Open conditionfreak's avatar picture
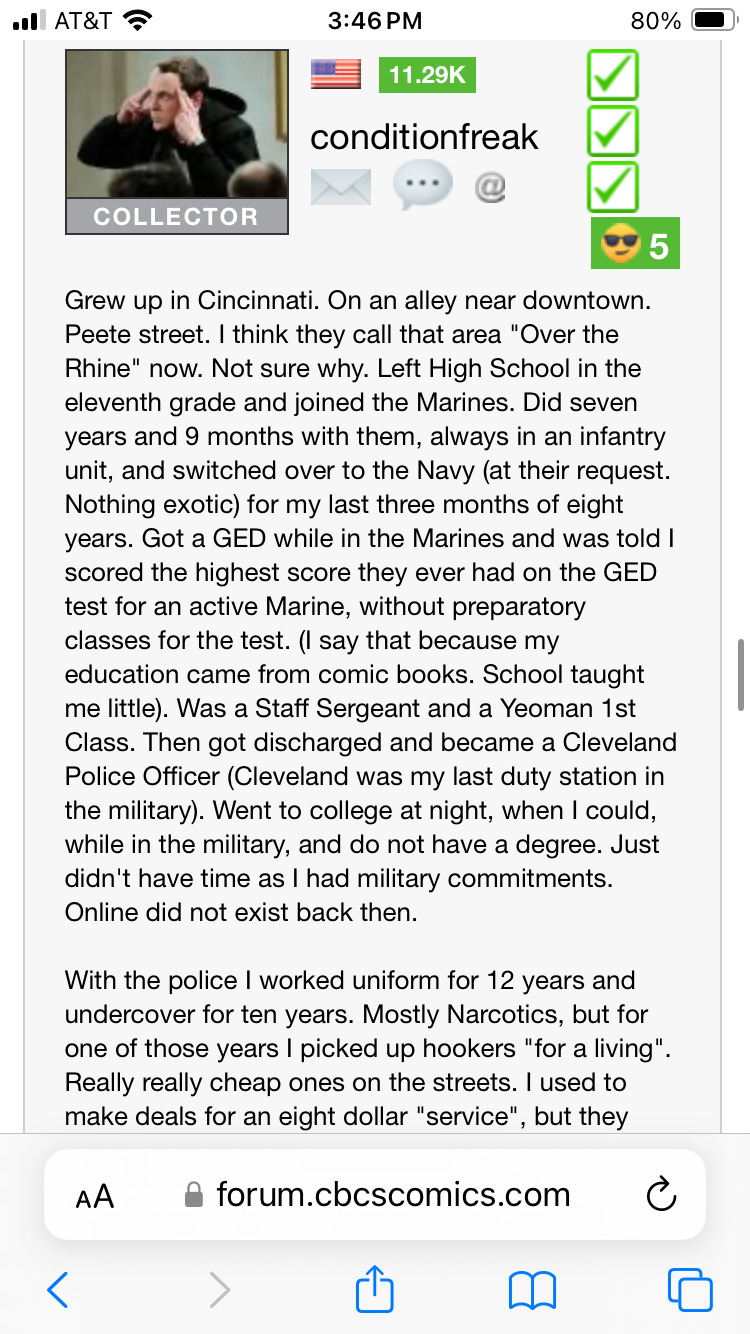 (177, 125)
